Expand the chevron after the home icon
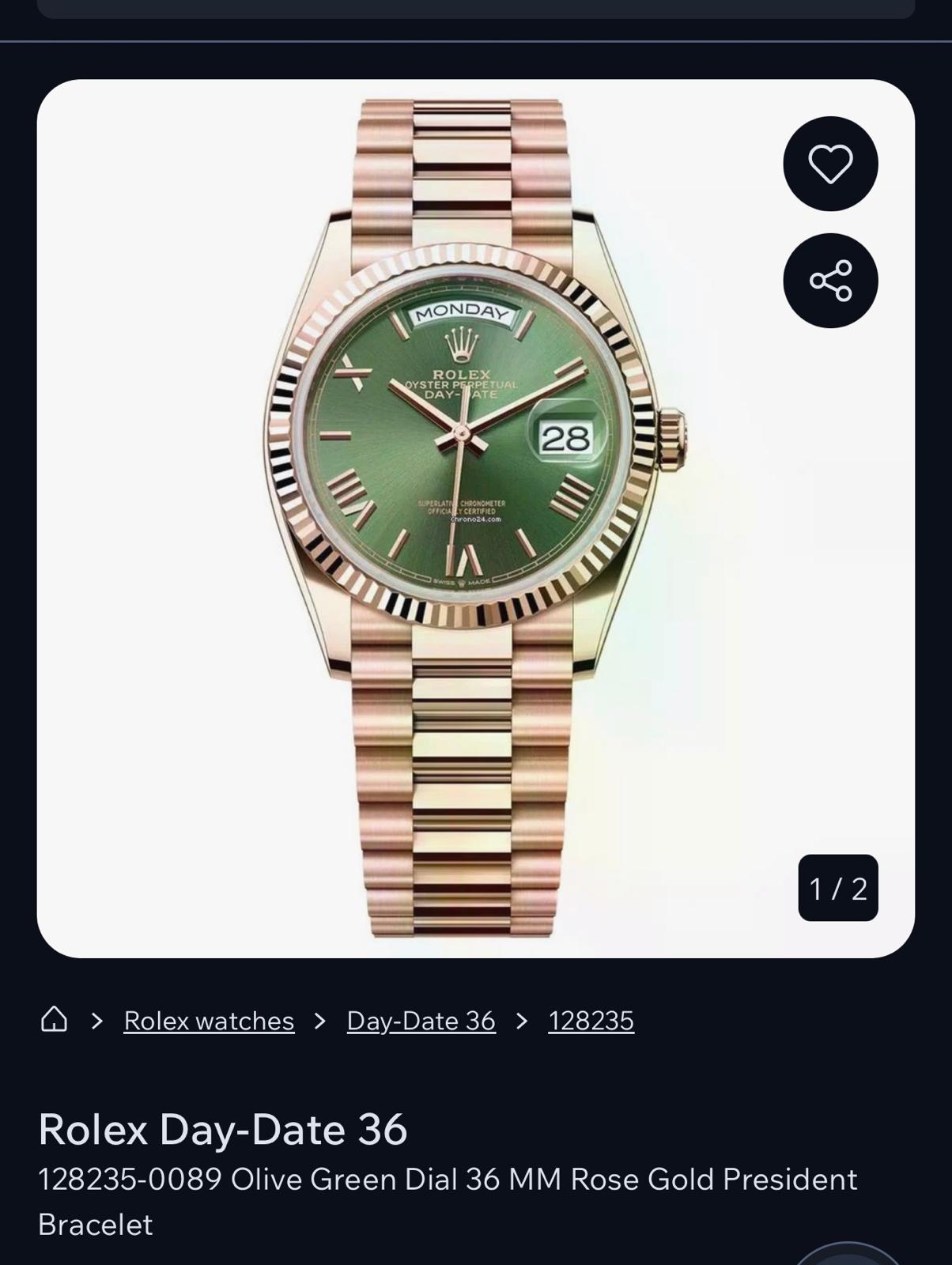Viewport: 952px width, 1265px height. pyautogui.click(x=96, y=1021)
